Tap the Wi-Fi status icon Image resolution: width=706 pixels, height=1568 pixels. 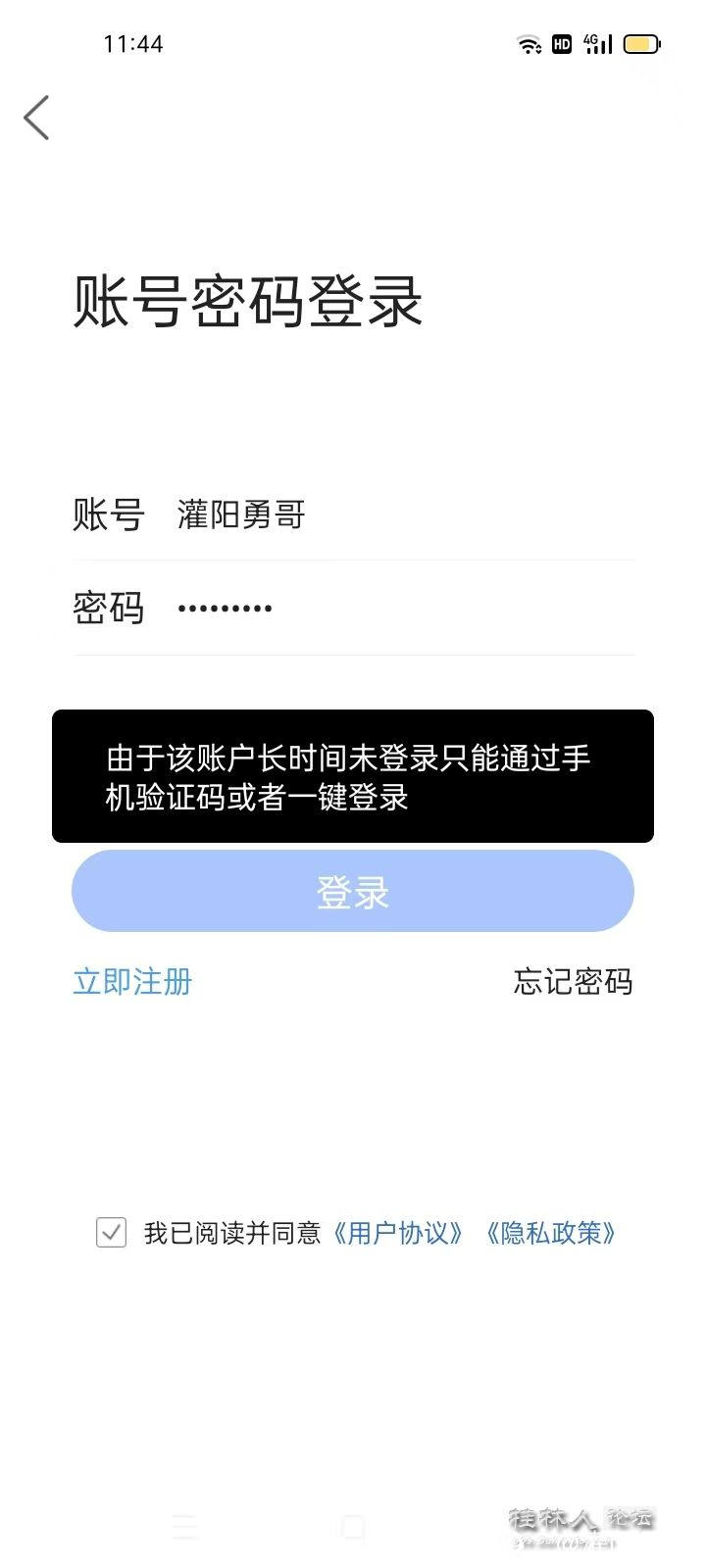pyautogui.click(x=529, y=43)
